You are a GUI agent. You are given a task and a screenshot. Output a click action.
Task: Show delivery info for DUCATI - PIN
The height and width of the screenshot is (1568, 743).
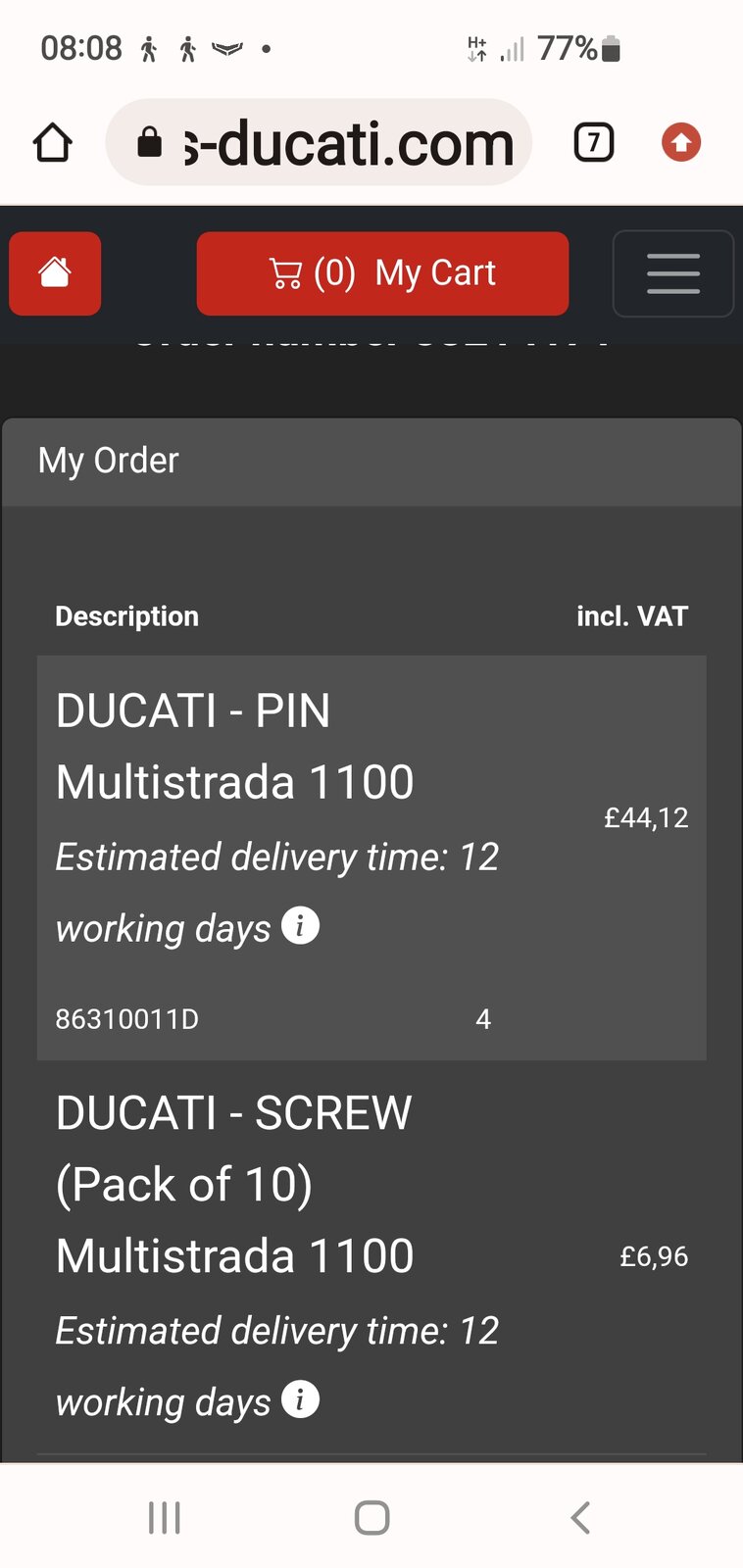(x=300, y=925)
